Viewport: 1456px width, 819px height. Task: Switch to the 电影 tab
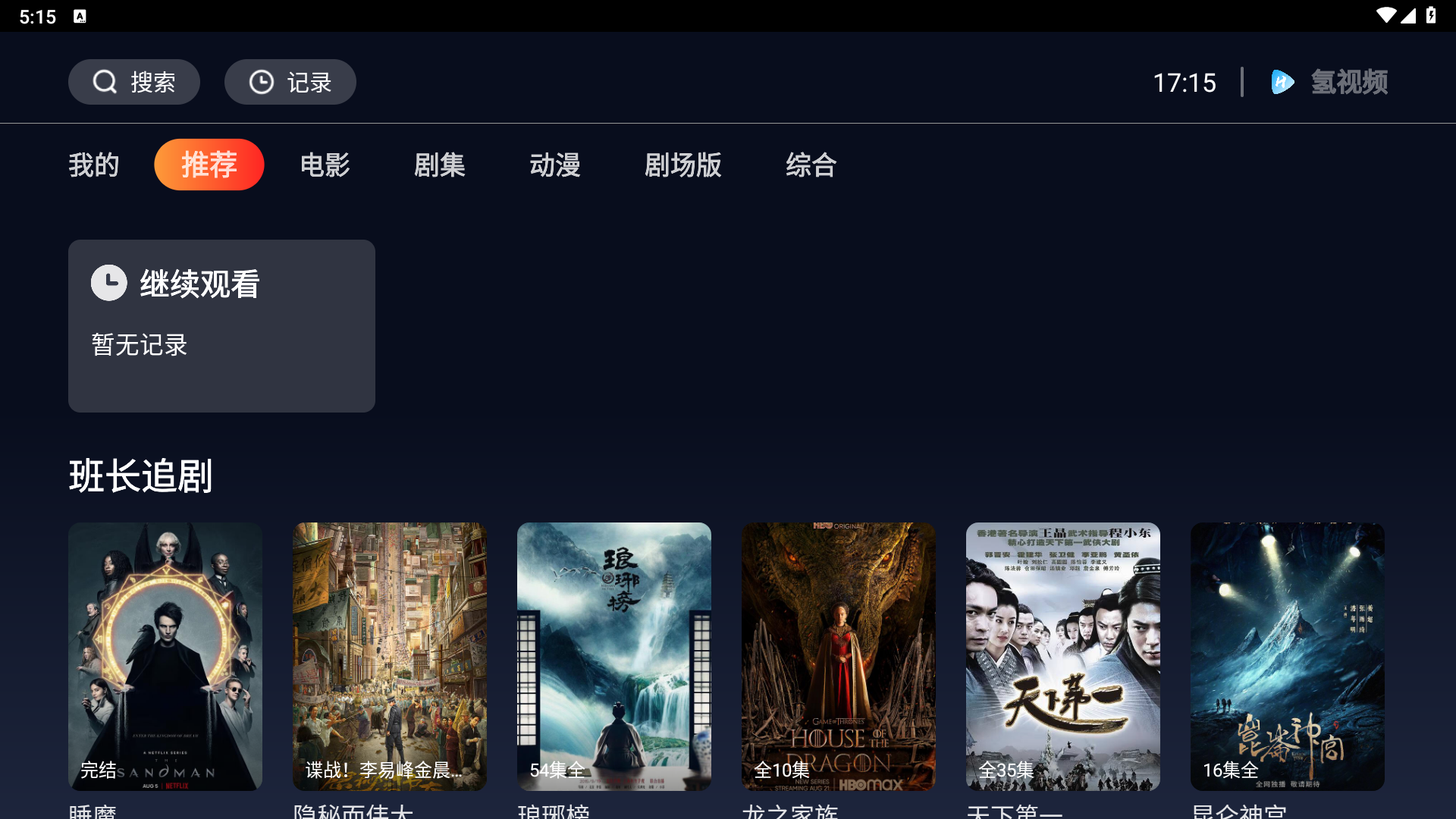tap(325, 165)
